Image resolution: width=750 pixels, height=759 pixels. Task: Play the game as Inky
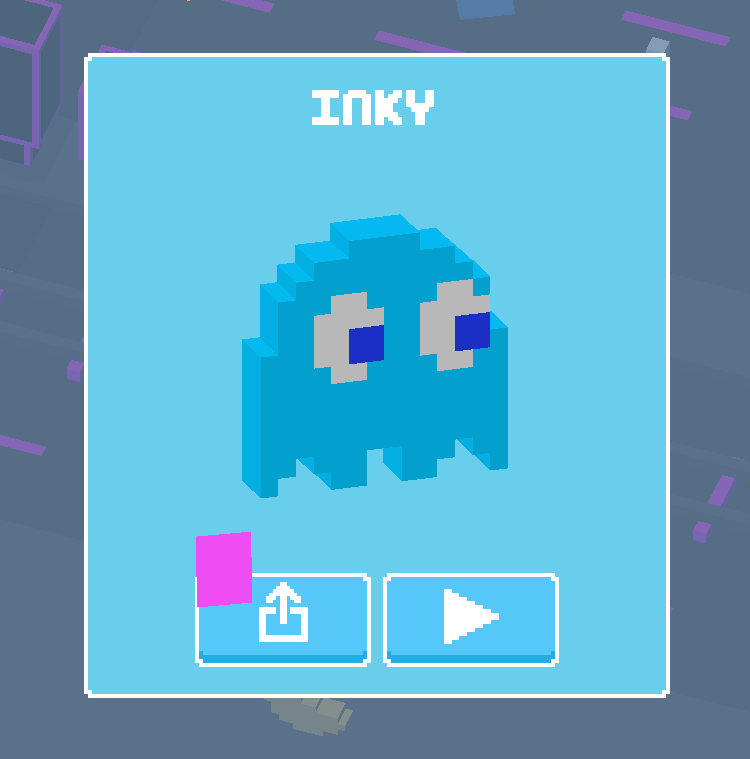(x=471, y=618)
